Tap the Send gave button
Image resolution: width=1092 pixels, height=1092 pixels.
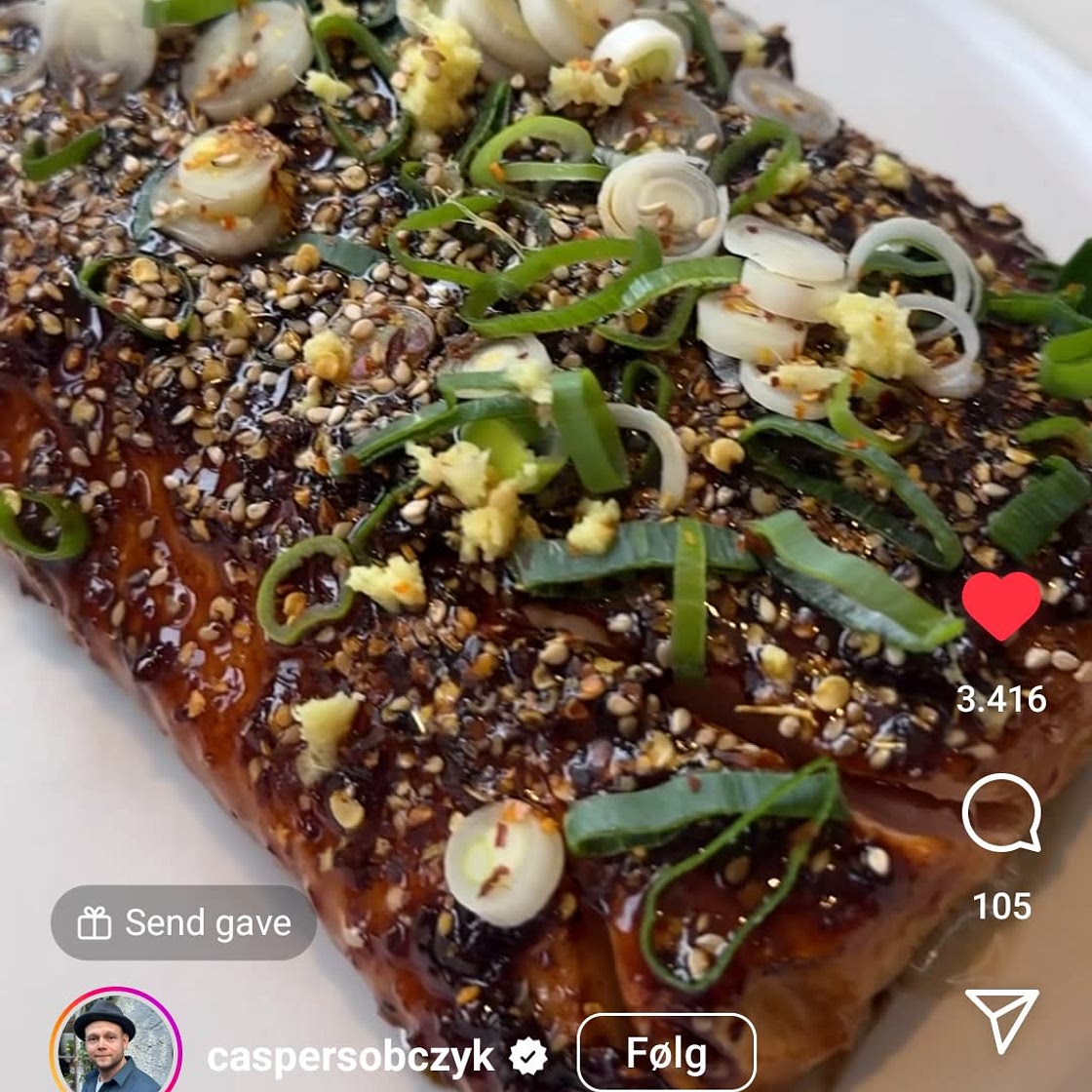(x=184, y=922)
